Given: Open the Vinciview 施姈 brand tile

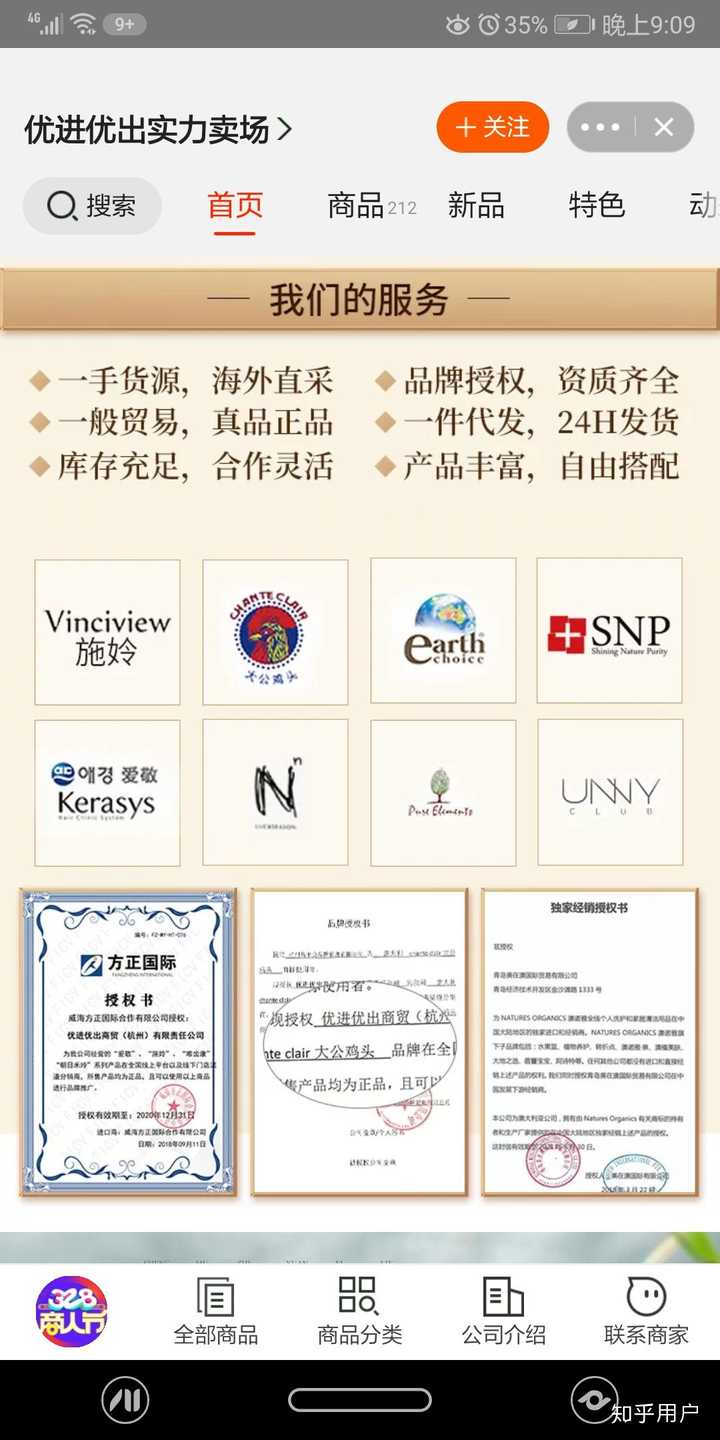Looking at the screenshot, I should click(107, 632).
